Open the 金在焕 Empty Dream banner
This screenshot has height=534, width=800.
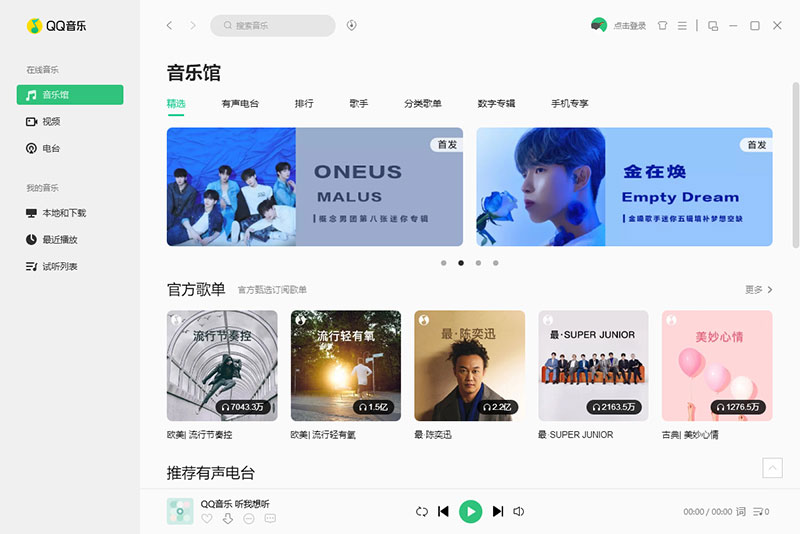click(x=624, y=186)
